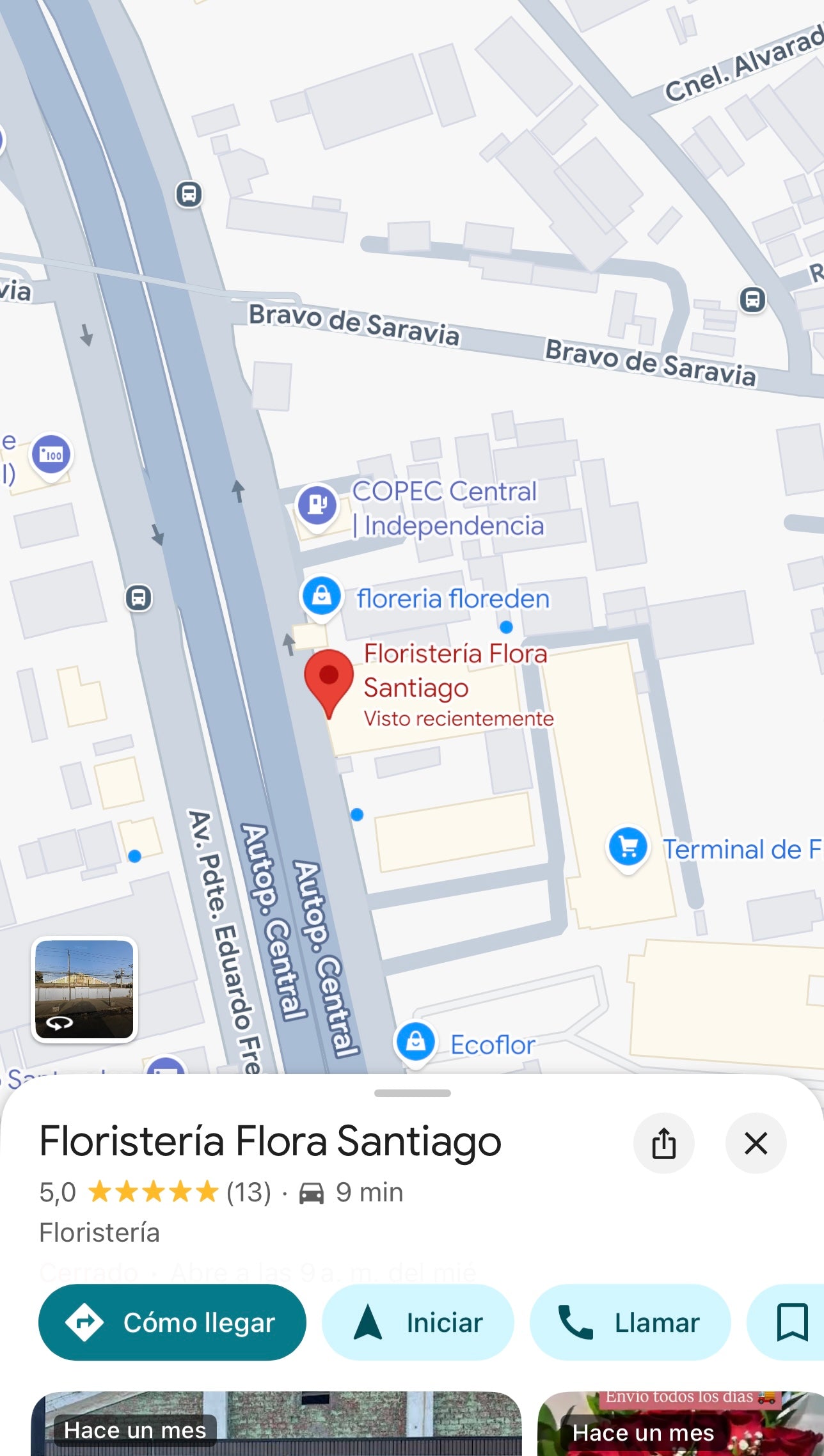Open the Ecoflor map marker
This screenshot has width=824, height=1456.
(416, 1041)
